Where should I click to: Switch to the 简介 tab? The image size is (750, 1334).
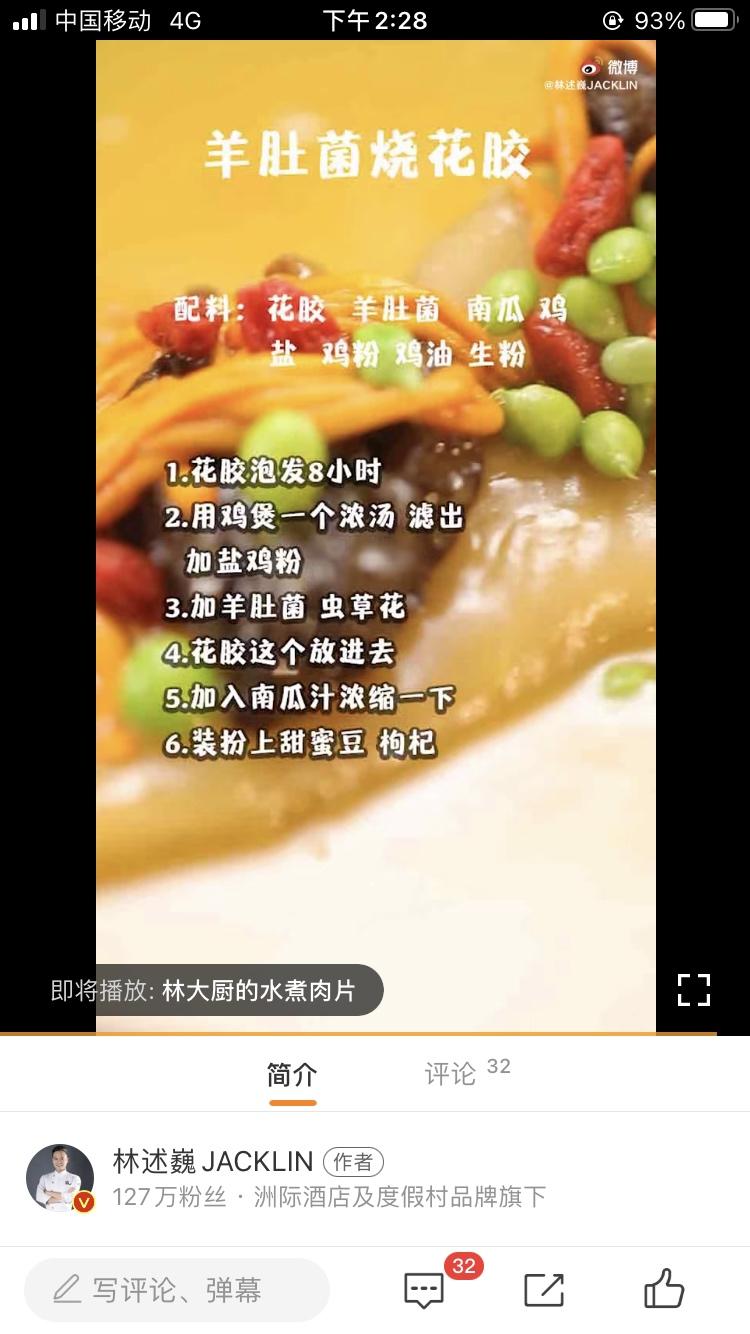(292, 1075)
